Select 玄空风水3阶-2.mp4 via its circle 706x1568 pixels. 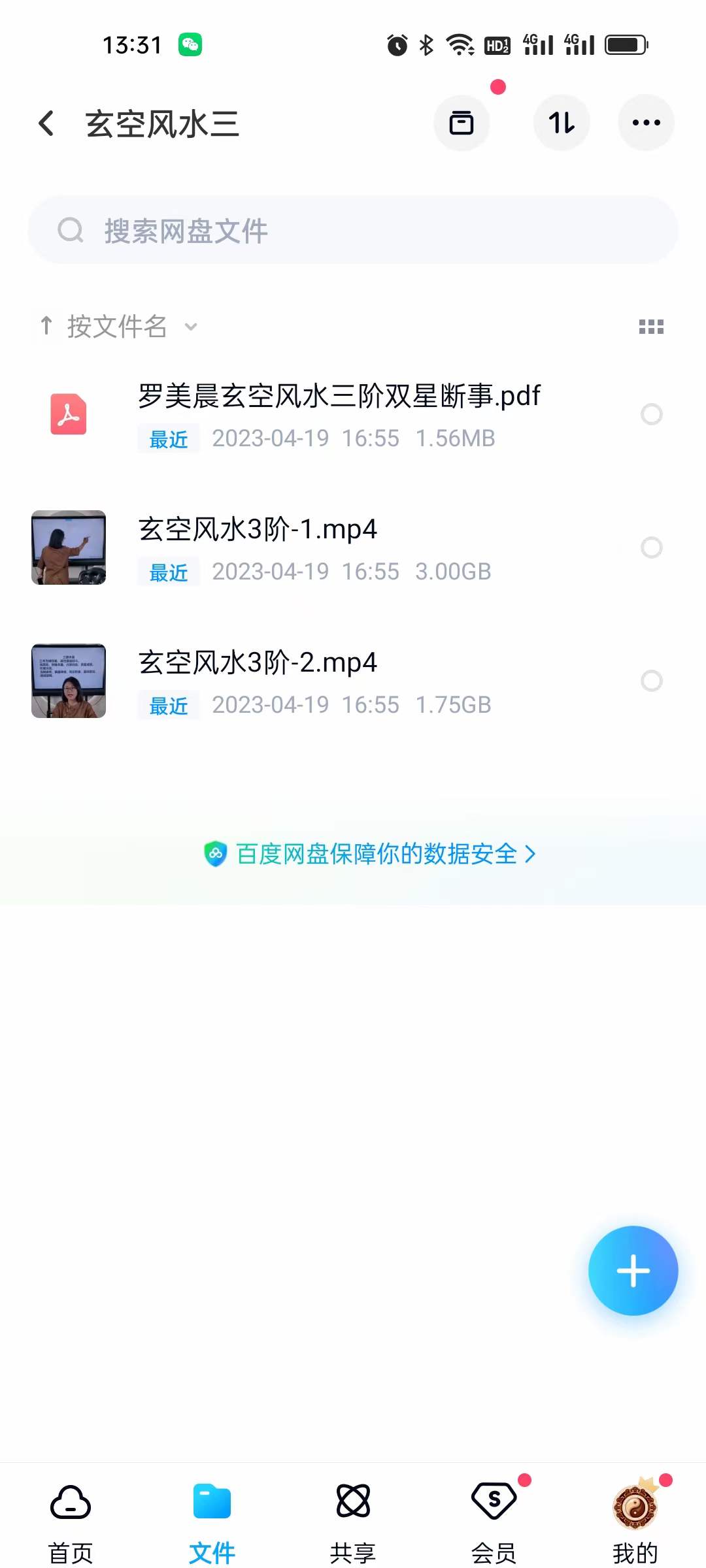click(x=652, y=680)
